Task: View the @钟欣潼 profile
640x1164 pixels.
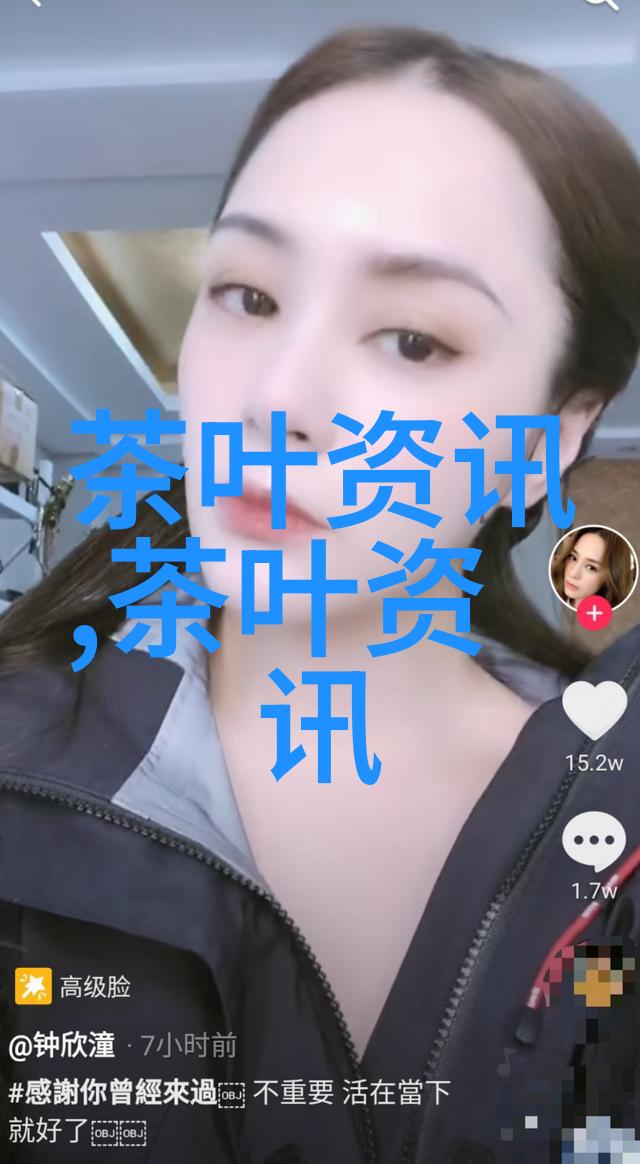Action: [64, 1046]
